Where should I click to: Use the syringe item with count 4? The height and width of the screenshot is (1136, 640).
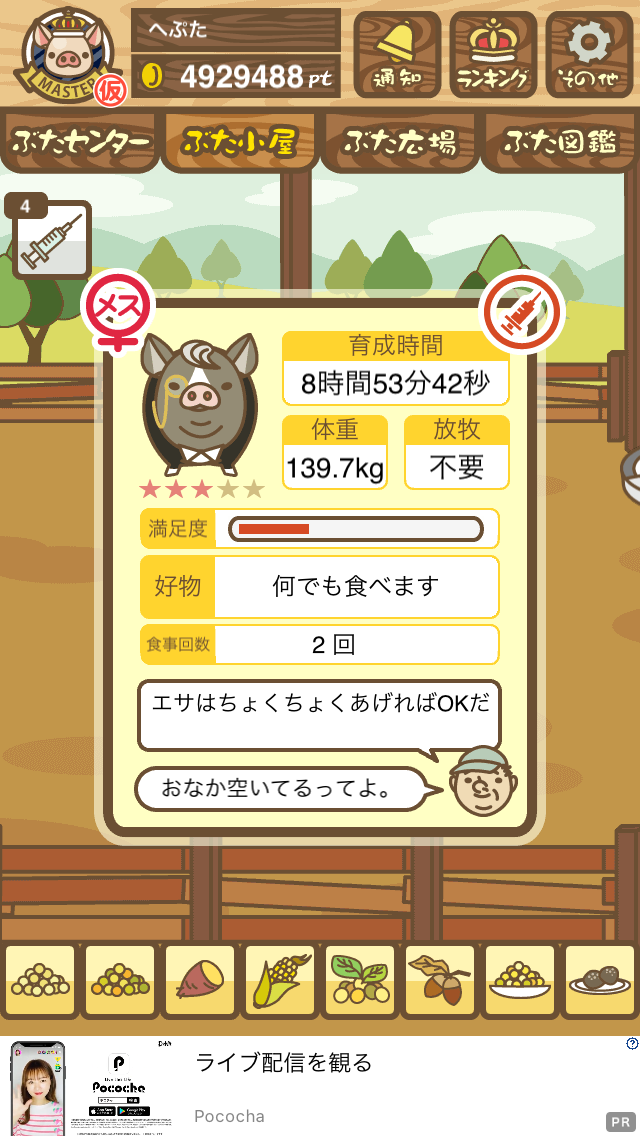51,240
